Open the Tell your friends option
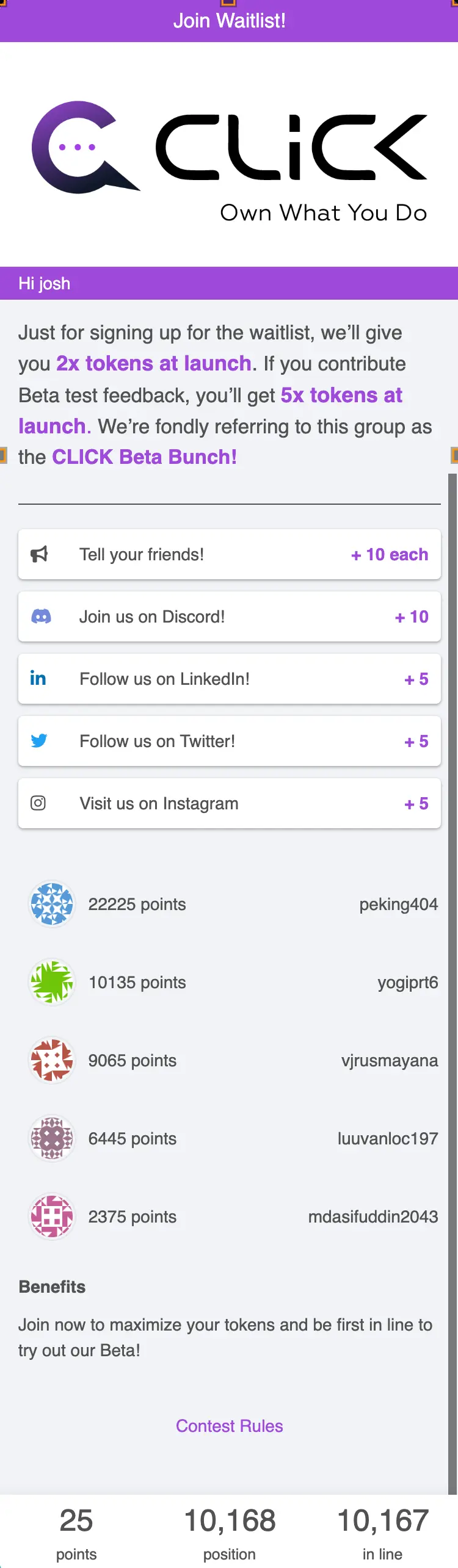The image size is (458, 1568). pyautogui.click(x=229, y=554)
